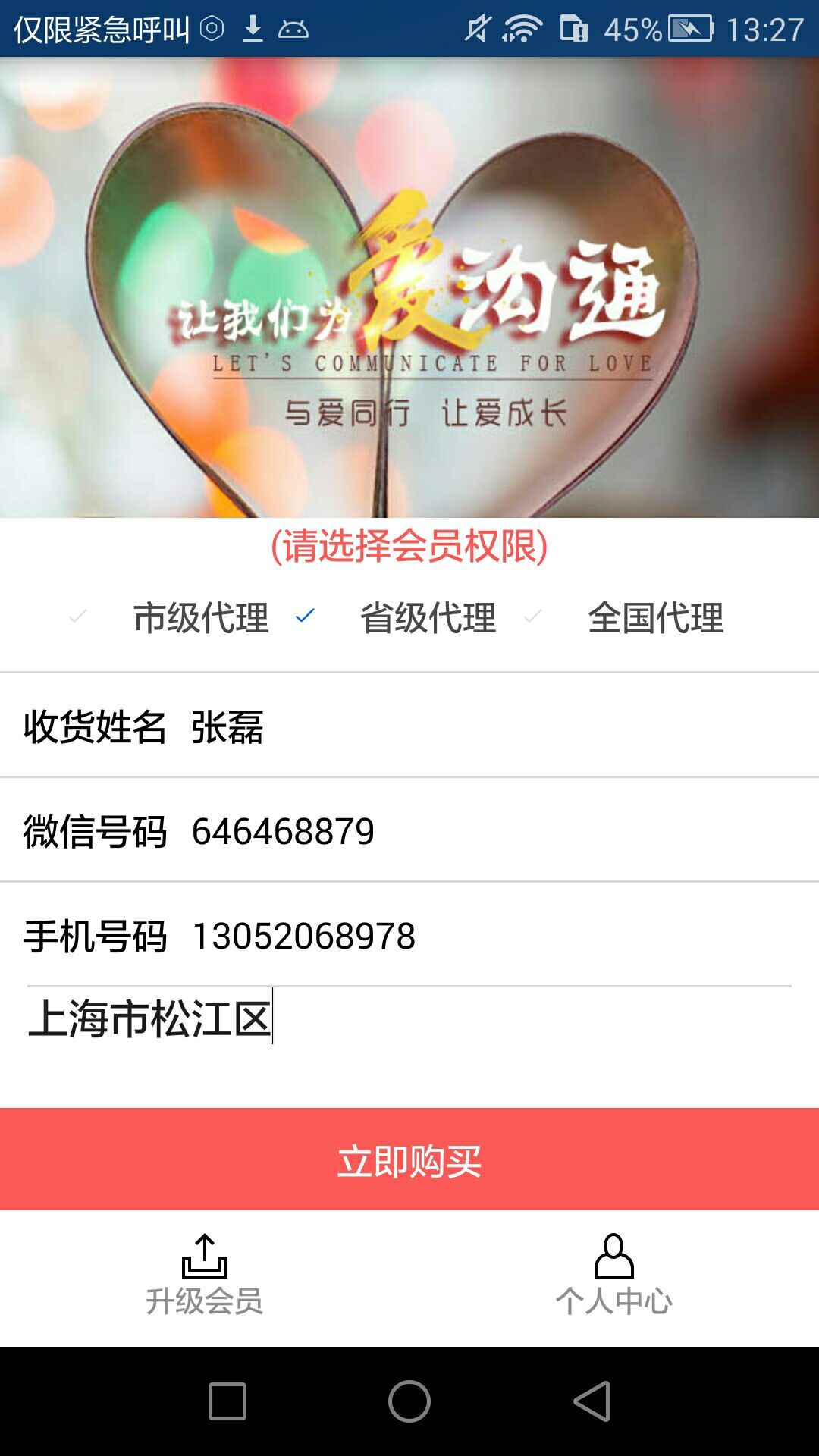Go back using the system back button
This screenshot has width=819, height=1456.
pos(591,1401)
